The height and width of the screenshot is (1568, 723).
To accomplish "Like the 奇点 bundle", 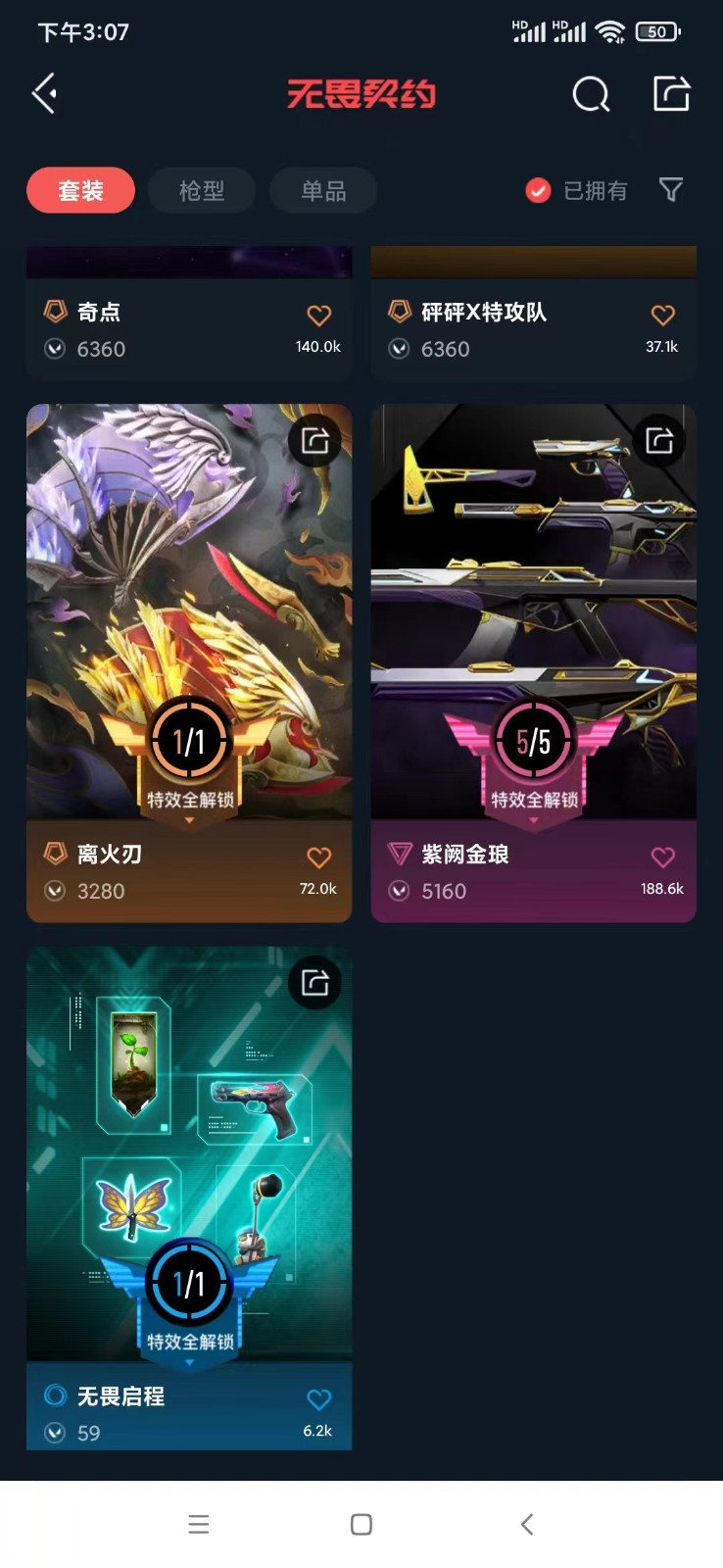I will pyautogui.click(x=318, y=316).
